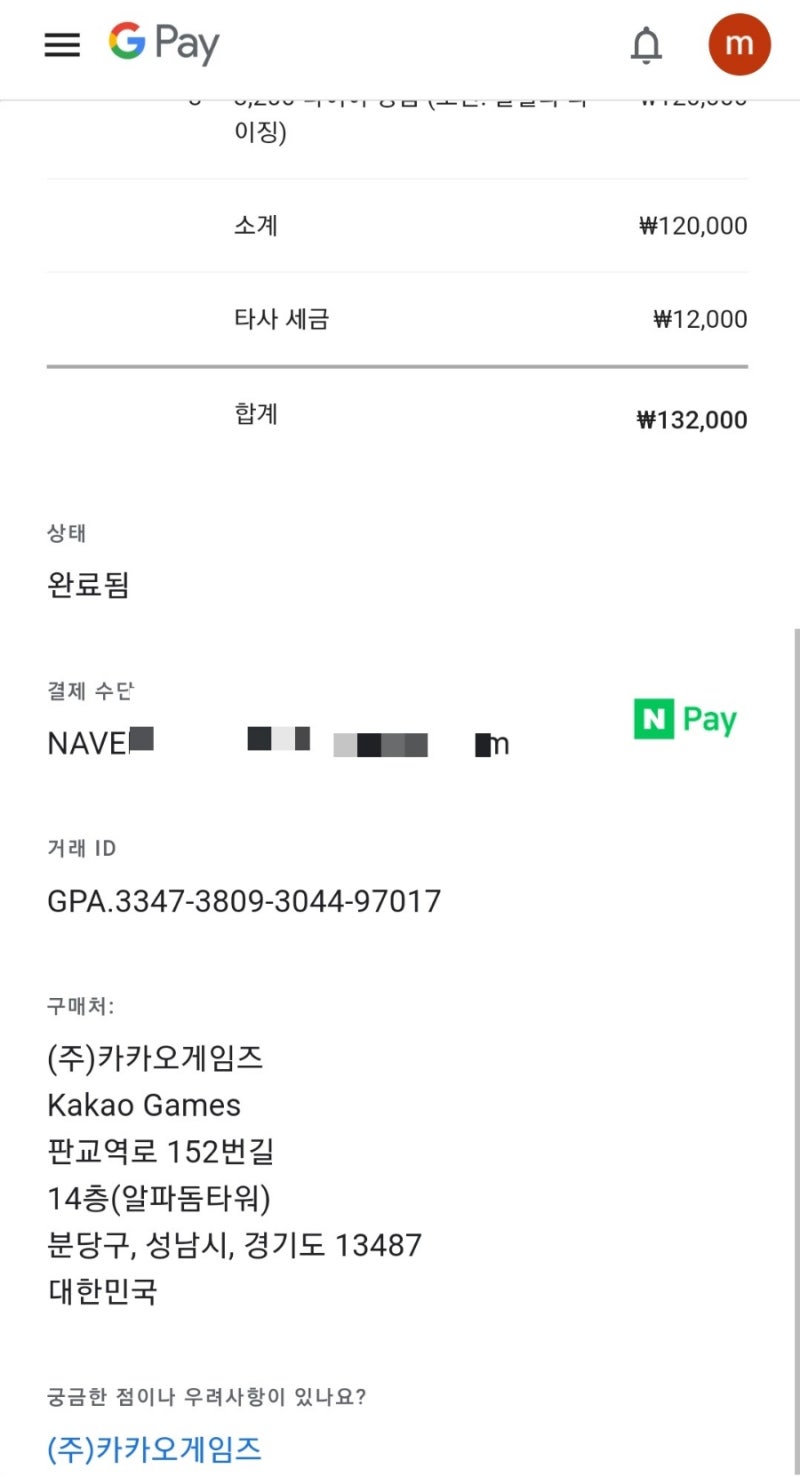
Task: Click the 소계 subtotal row
Action: (x=254, y=225)
